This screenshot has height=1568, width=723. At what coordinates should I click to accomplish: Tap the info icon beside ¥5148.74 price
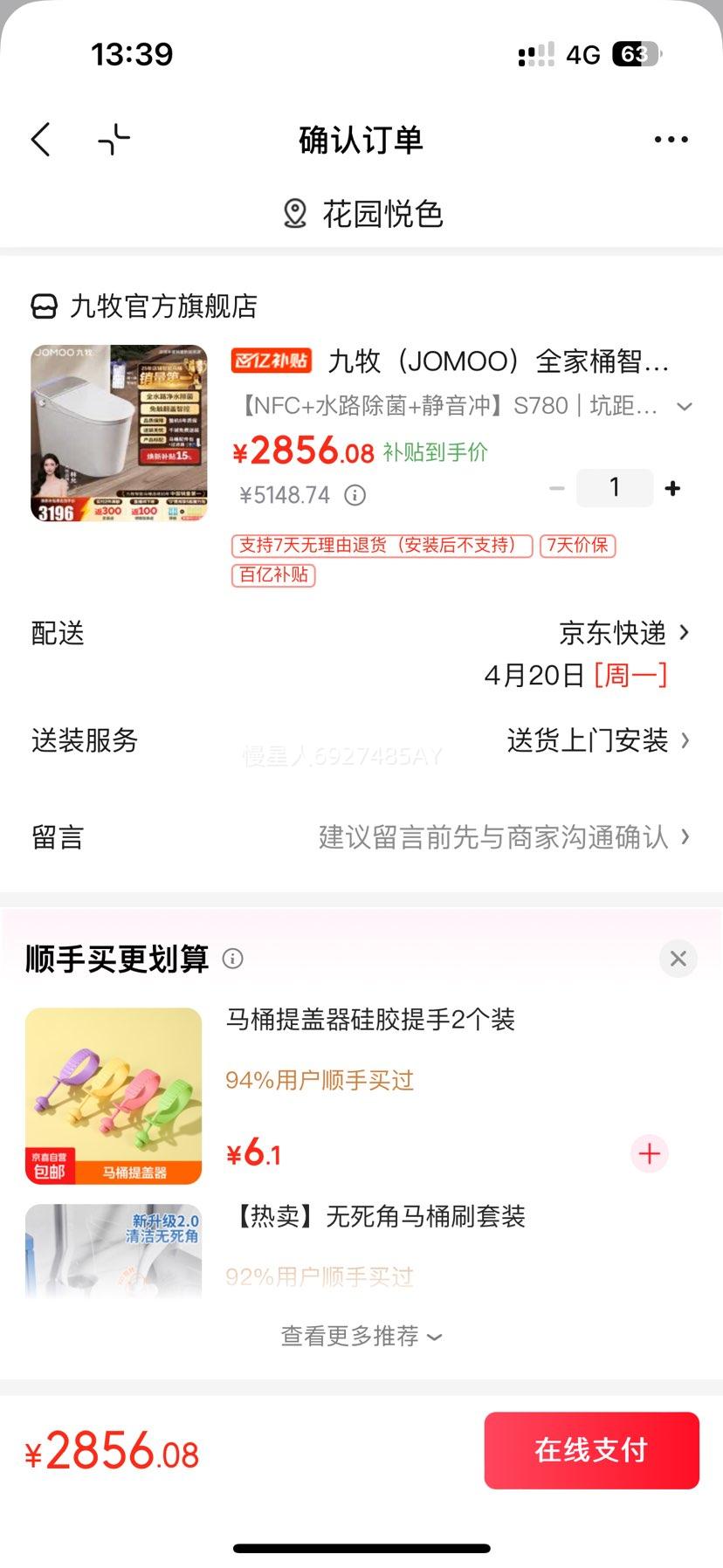(x=353, y=494)
